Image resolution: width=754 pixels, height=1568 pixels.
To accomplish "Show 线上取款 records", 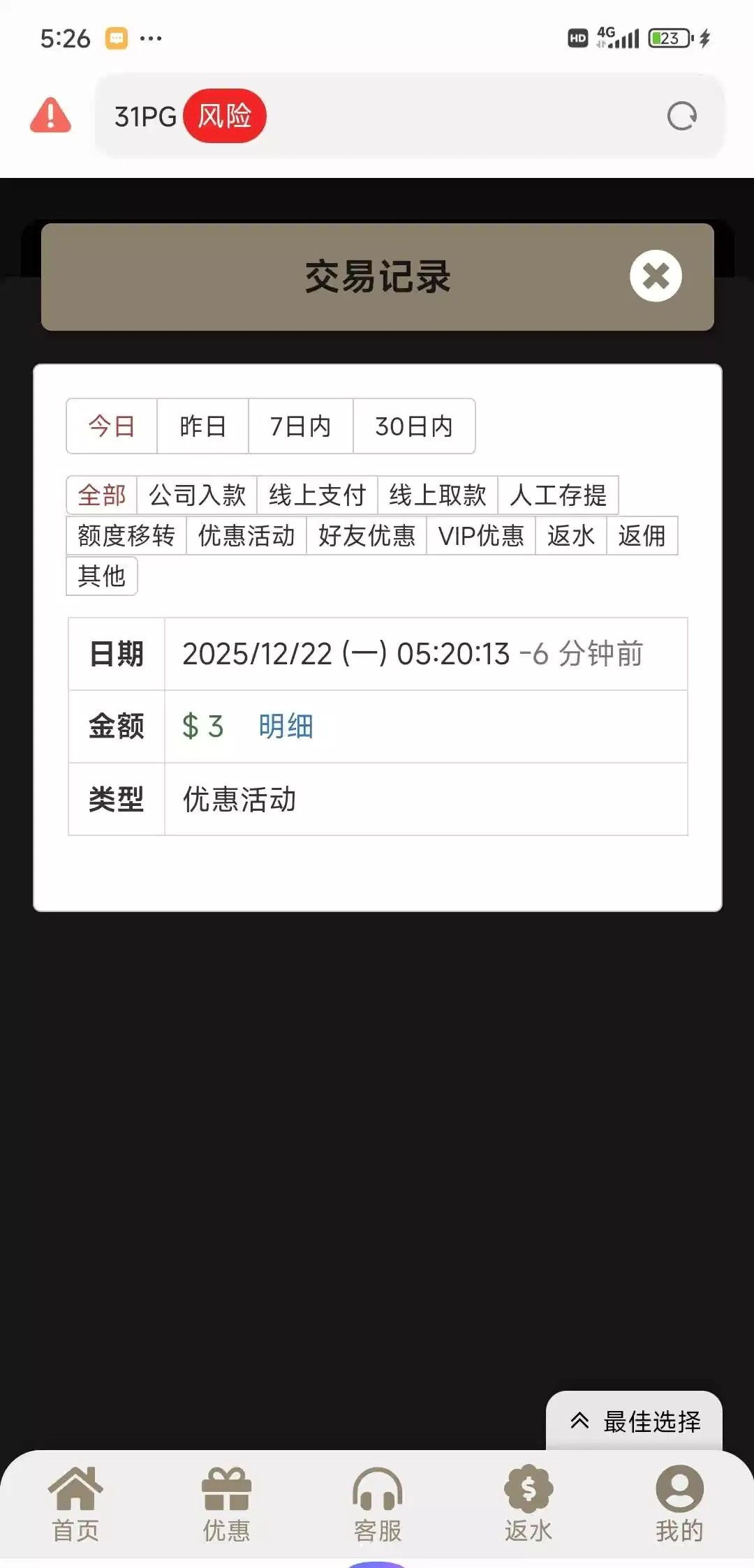I will tap(437, 495).
